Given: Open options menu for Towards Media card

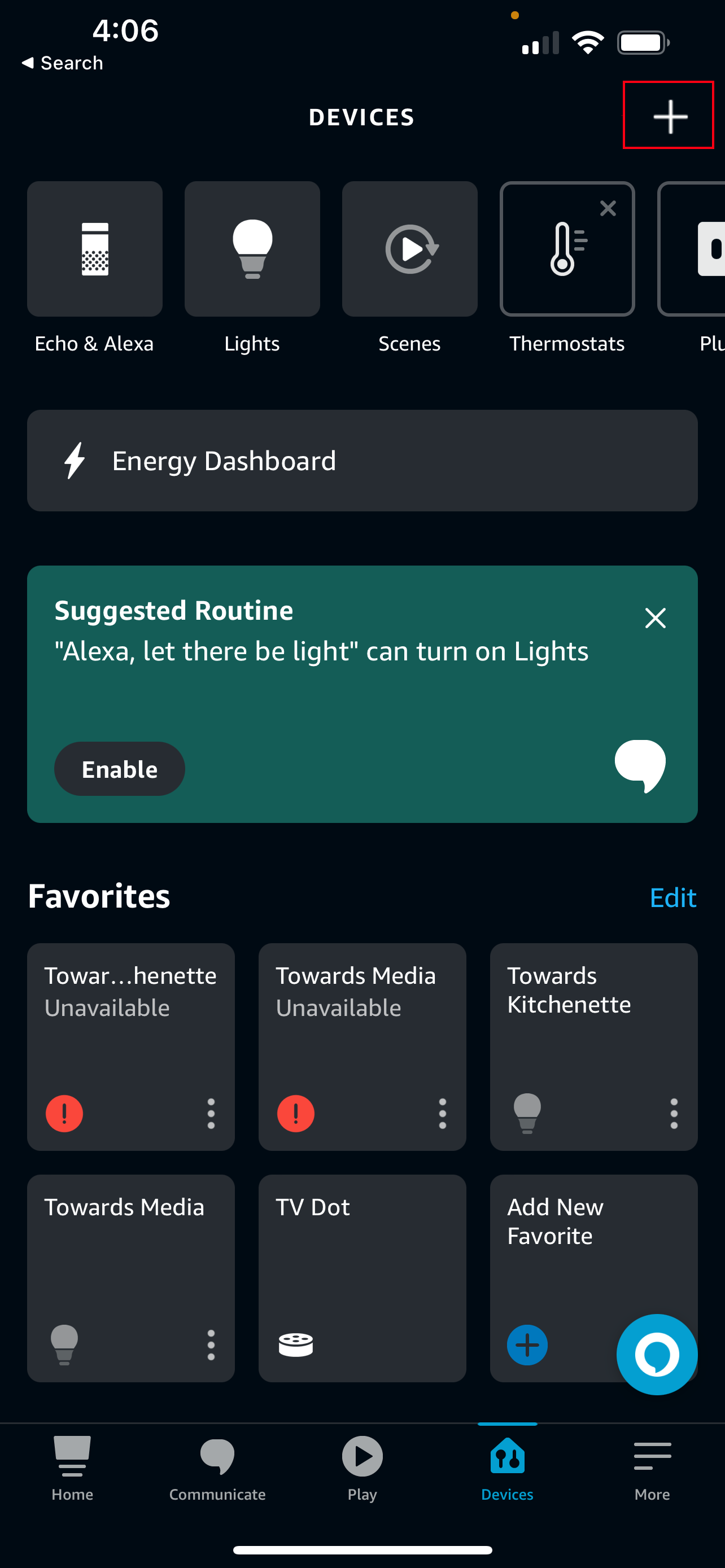Looking at the screenshot, I should point(211,1346).
